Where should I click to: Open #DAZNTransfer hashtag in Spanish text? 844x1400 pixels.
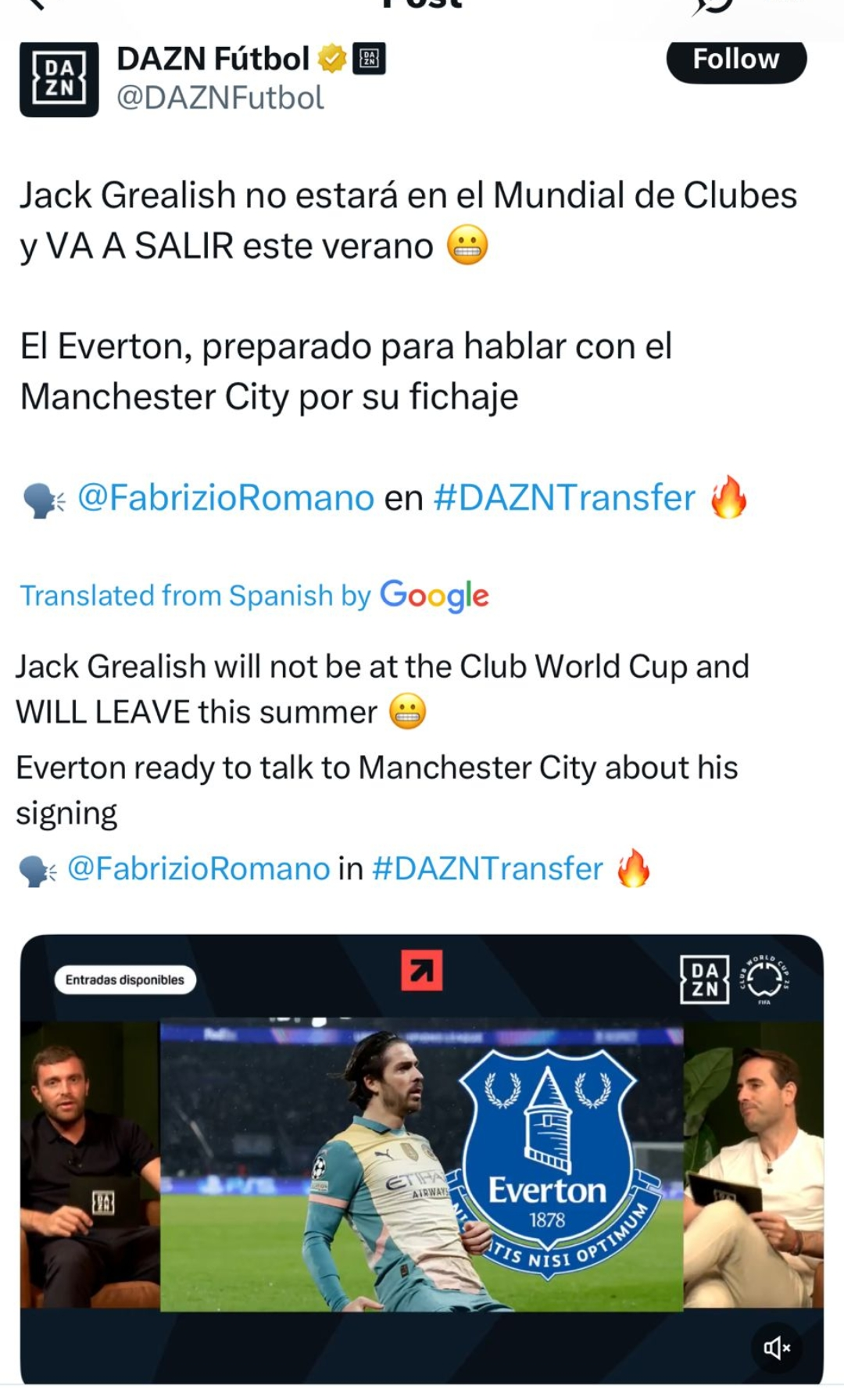point(563,498)
